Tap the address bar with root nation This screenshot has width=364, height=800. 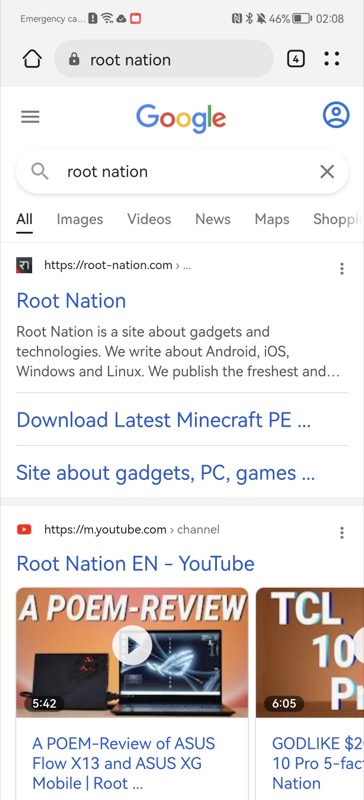coord(163,59)
